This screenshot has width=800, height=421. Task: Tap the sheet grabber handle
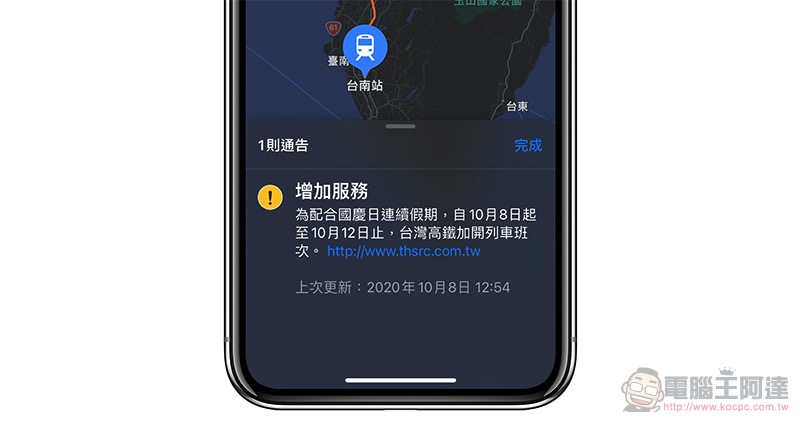tap(400, 127)
